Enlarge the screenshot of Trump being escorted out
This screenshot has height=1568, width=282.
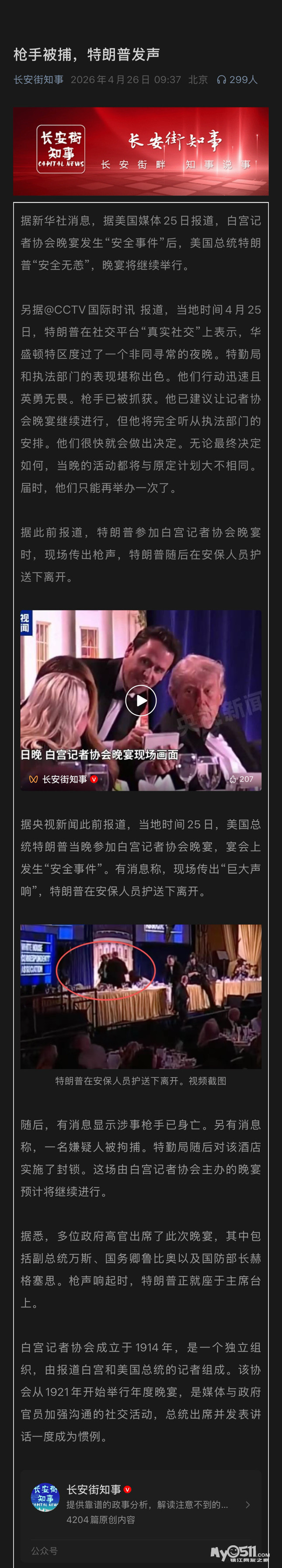point(141,996)
